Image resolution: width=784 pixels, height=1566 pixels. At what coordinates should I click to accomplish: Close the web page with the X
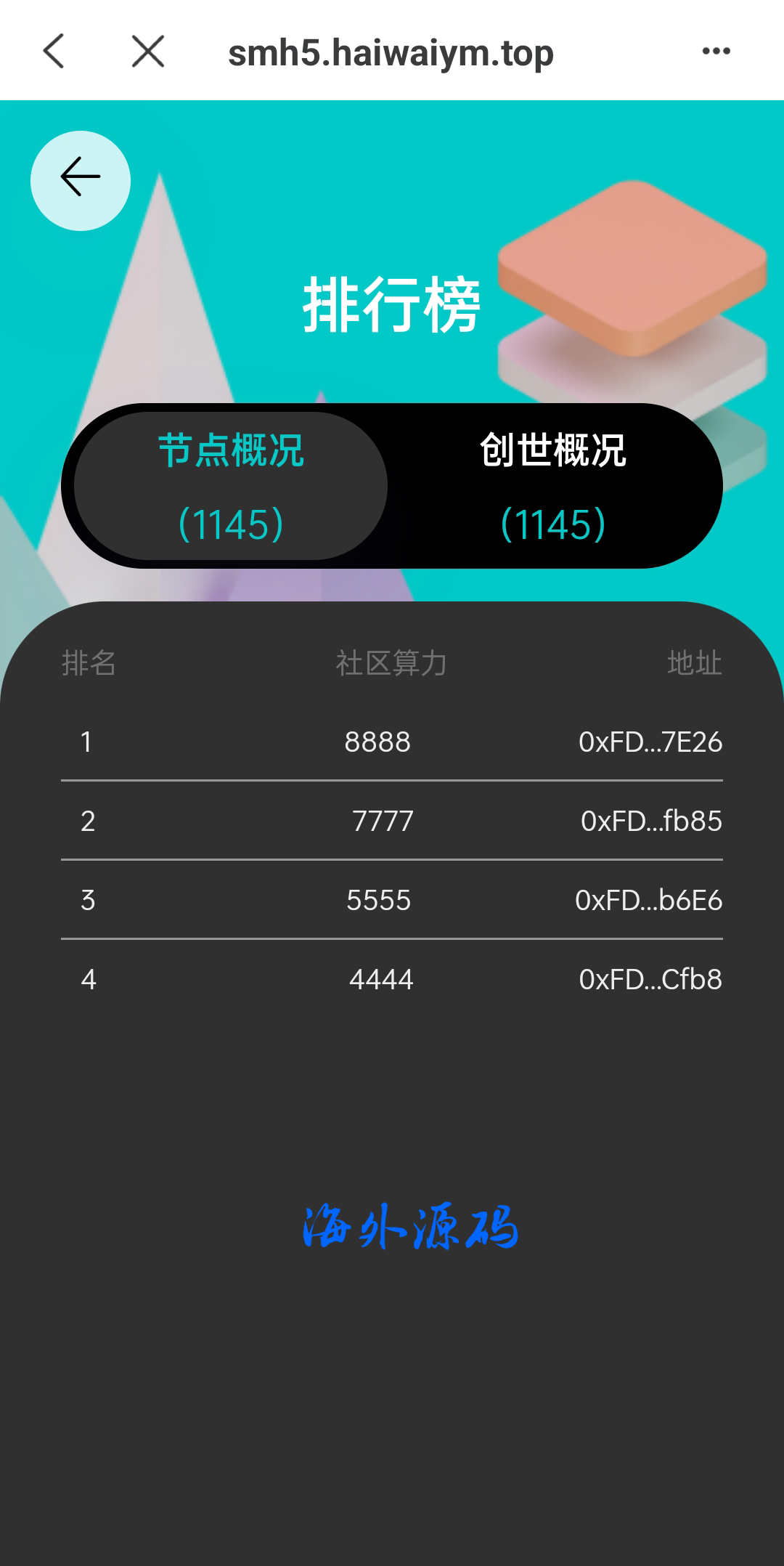[148, 52]
